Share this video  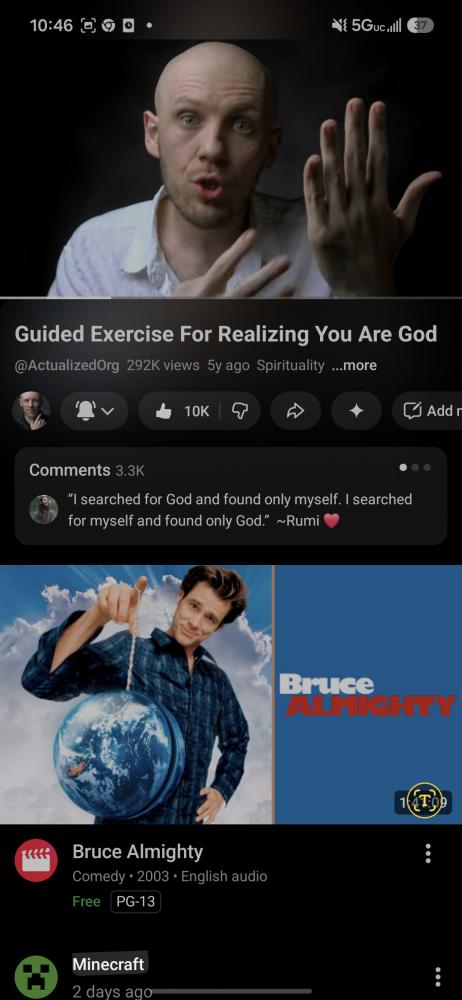click(x=295, y=411)
